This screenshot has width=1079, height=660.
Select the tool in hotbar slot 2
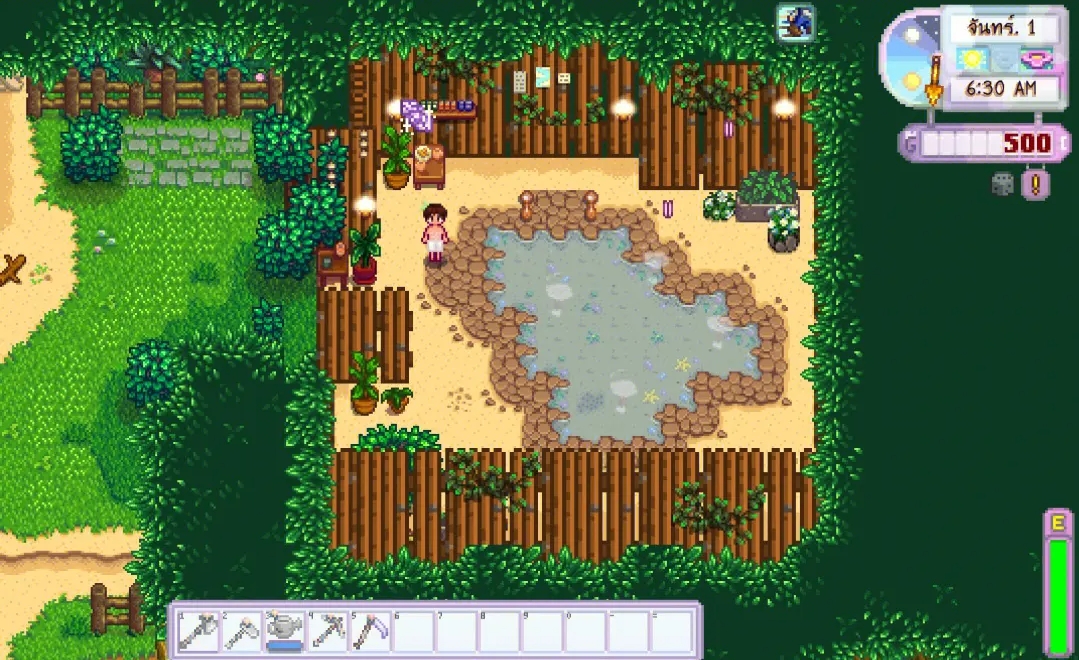pyautogui.click(x=241, y=630)
